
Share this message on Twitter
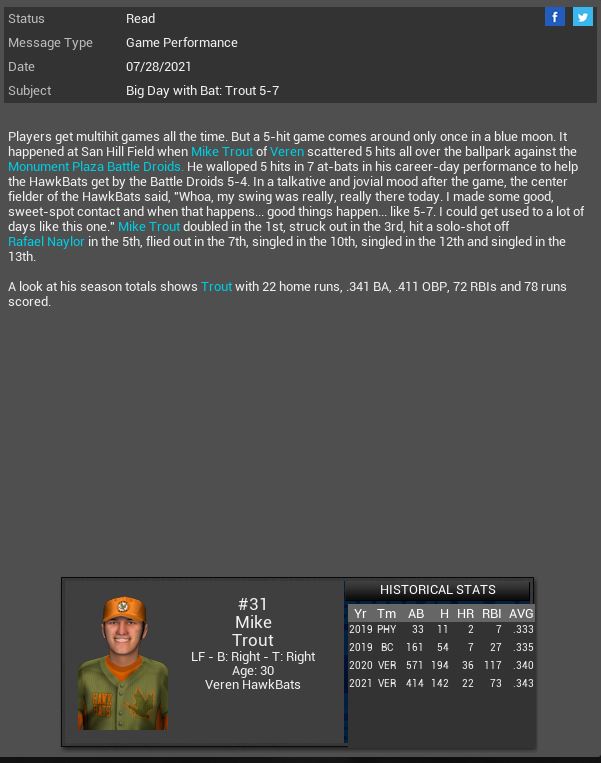tap(583, 17)
